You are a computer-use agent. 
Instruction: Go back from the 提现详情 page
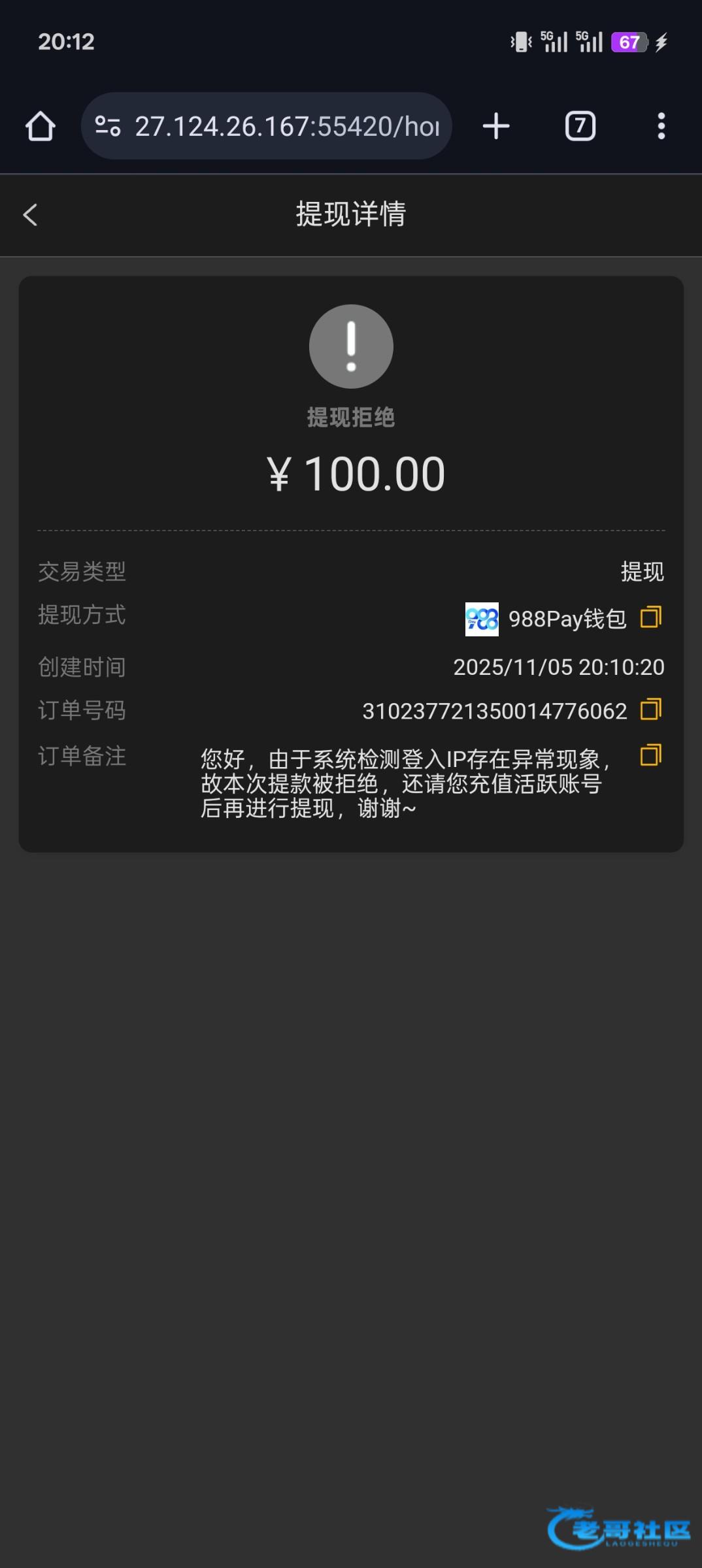click(x=30, y=215)
